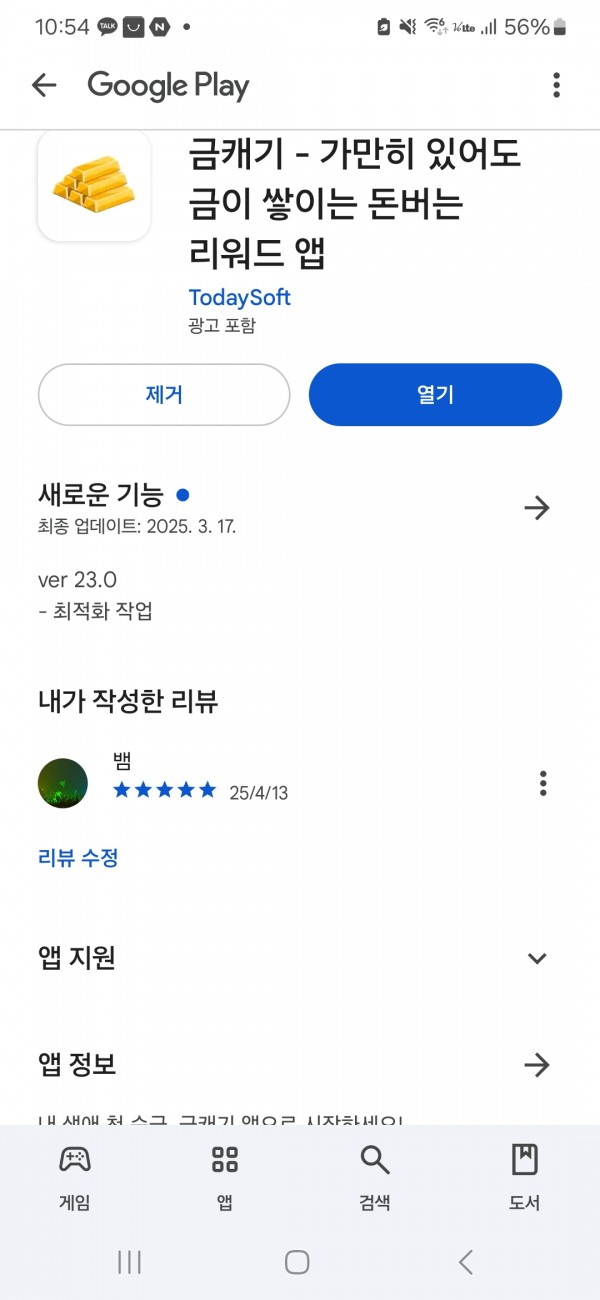Tap the system home button
The width and height of the screenshot is (600, 1300).
pyautogui.click(x=297, y=1262)
